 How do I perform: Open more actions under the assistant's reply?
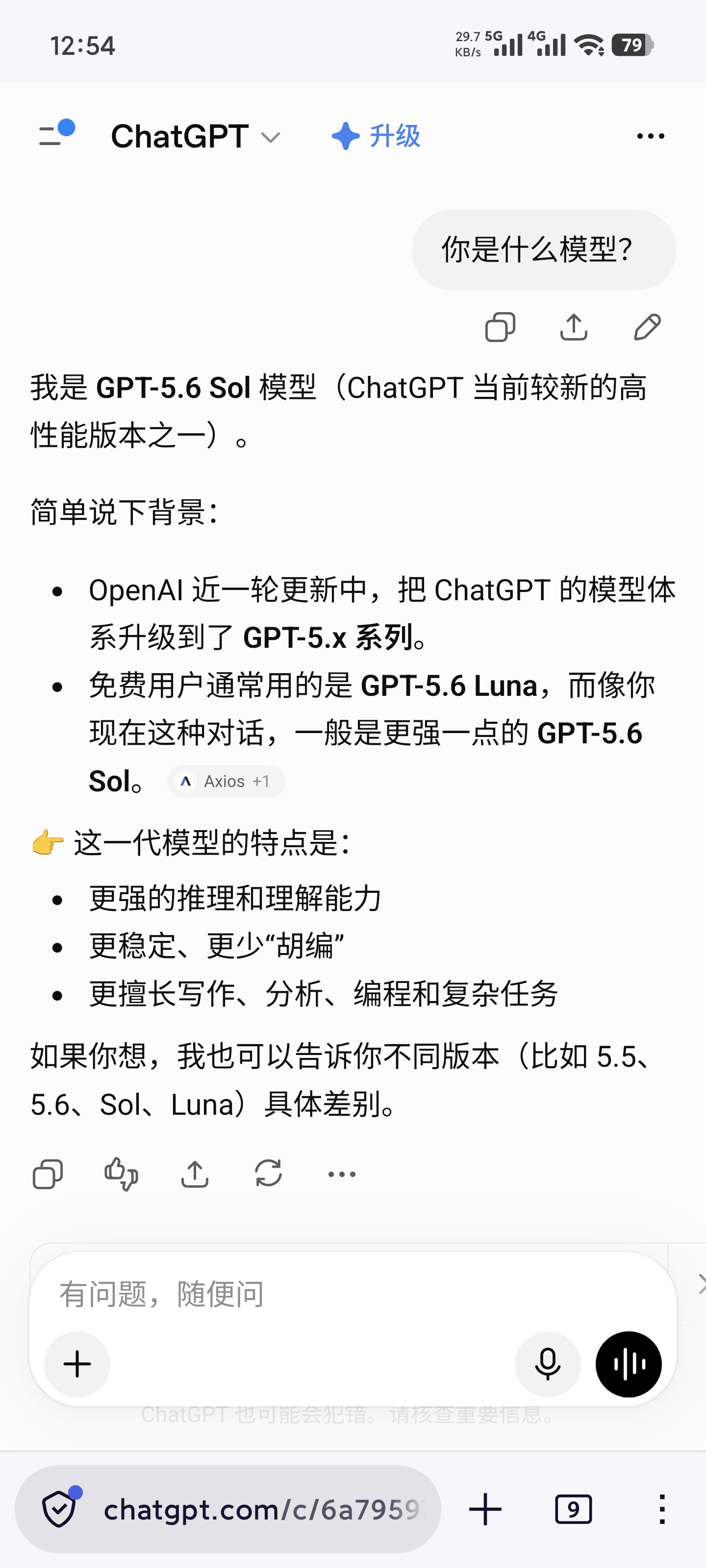(x=342, y=1174)
